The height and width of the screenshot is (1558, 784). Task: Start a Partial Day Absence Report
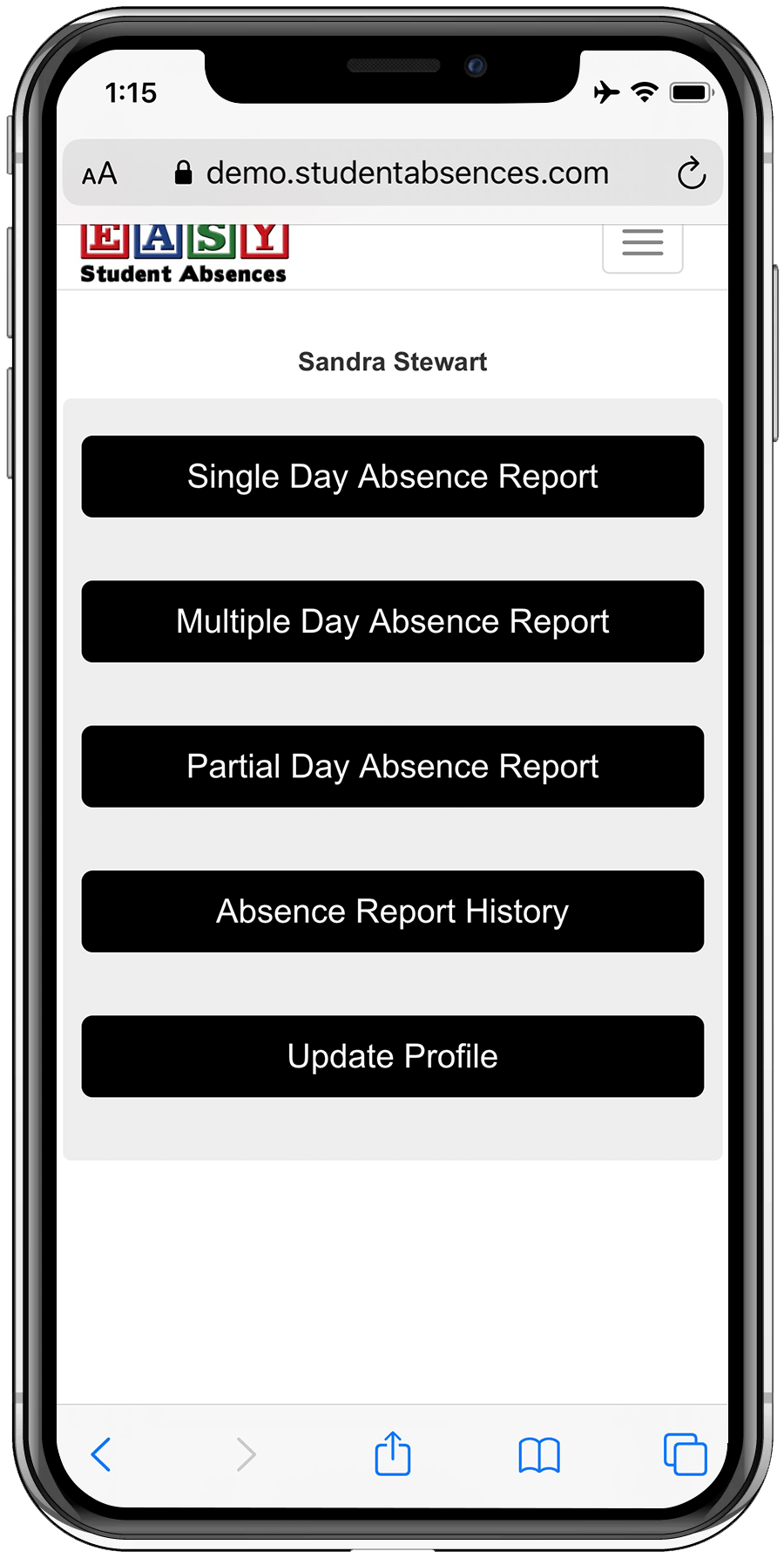[x=393, y=767]
